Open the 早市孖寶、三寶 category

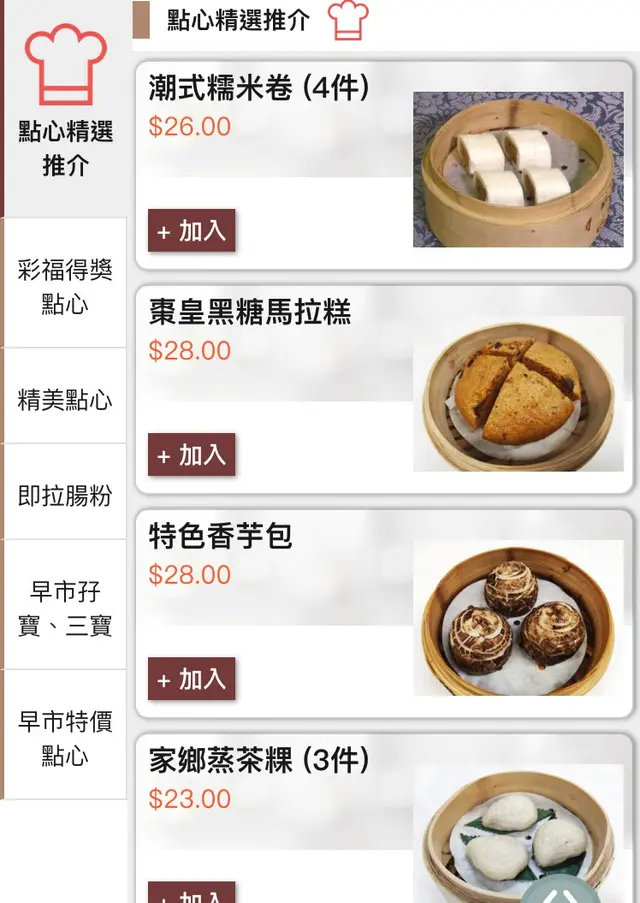(x=65, y=608)
